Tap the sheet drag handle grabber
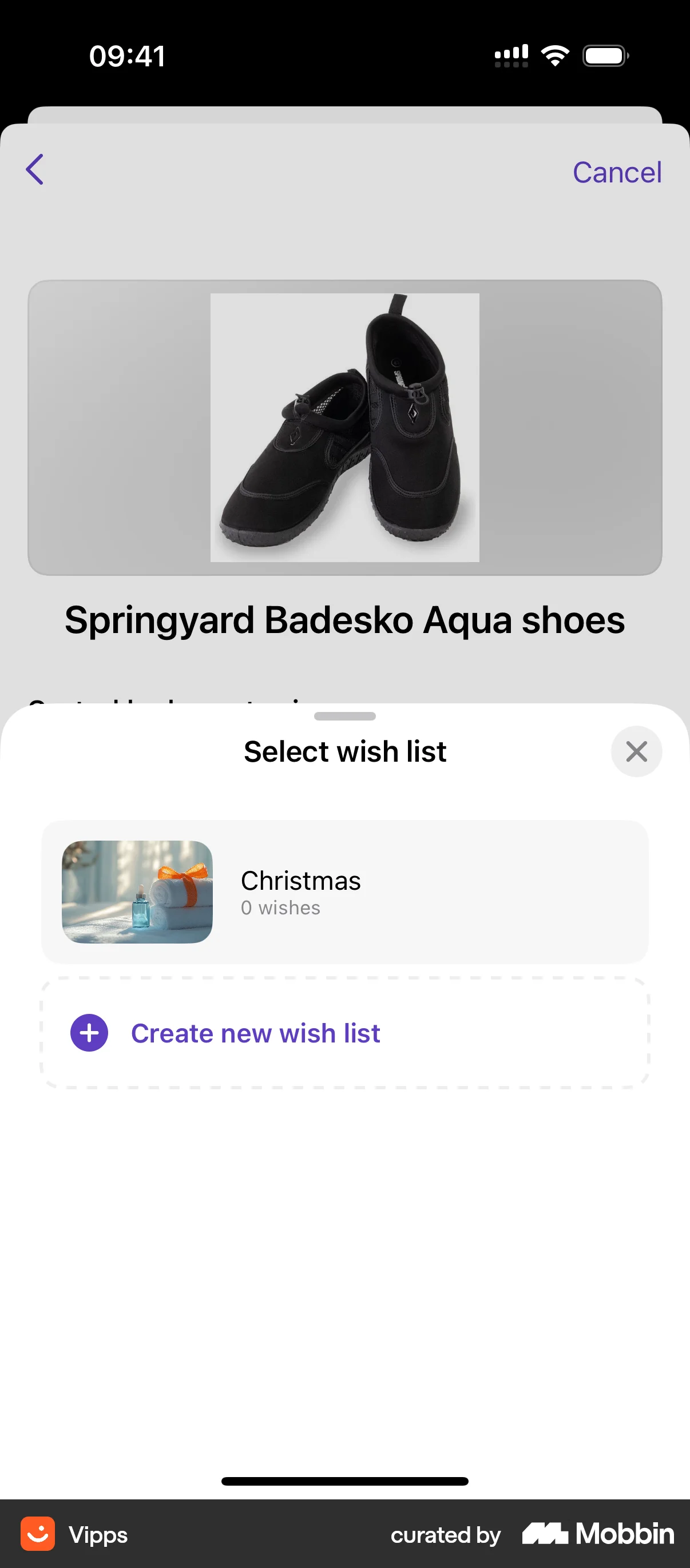690x1568 pixels. tap(344, 717)
